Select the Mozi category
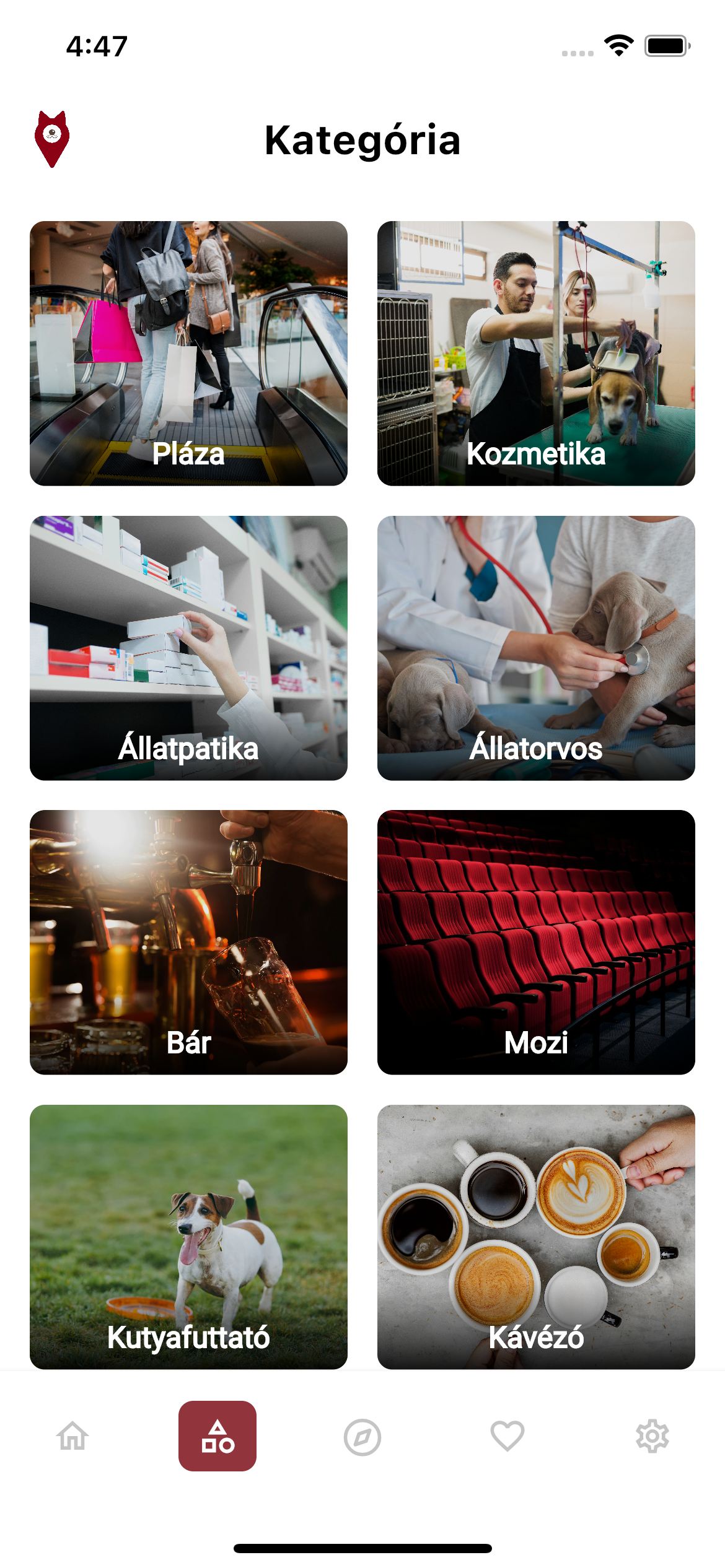This screenshot has width=725, height=1568. pyautogui.click(x=536, y=942)
